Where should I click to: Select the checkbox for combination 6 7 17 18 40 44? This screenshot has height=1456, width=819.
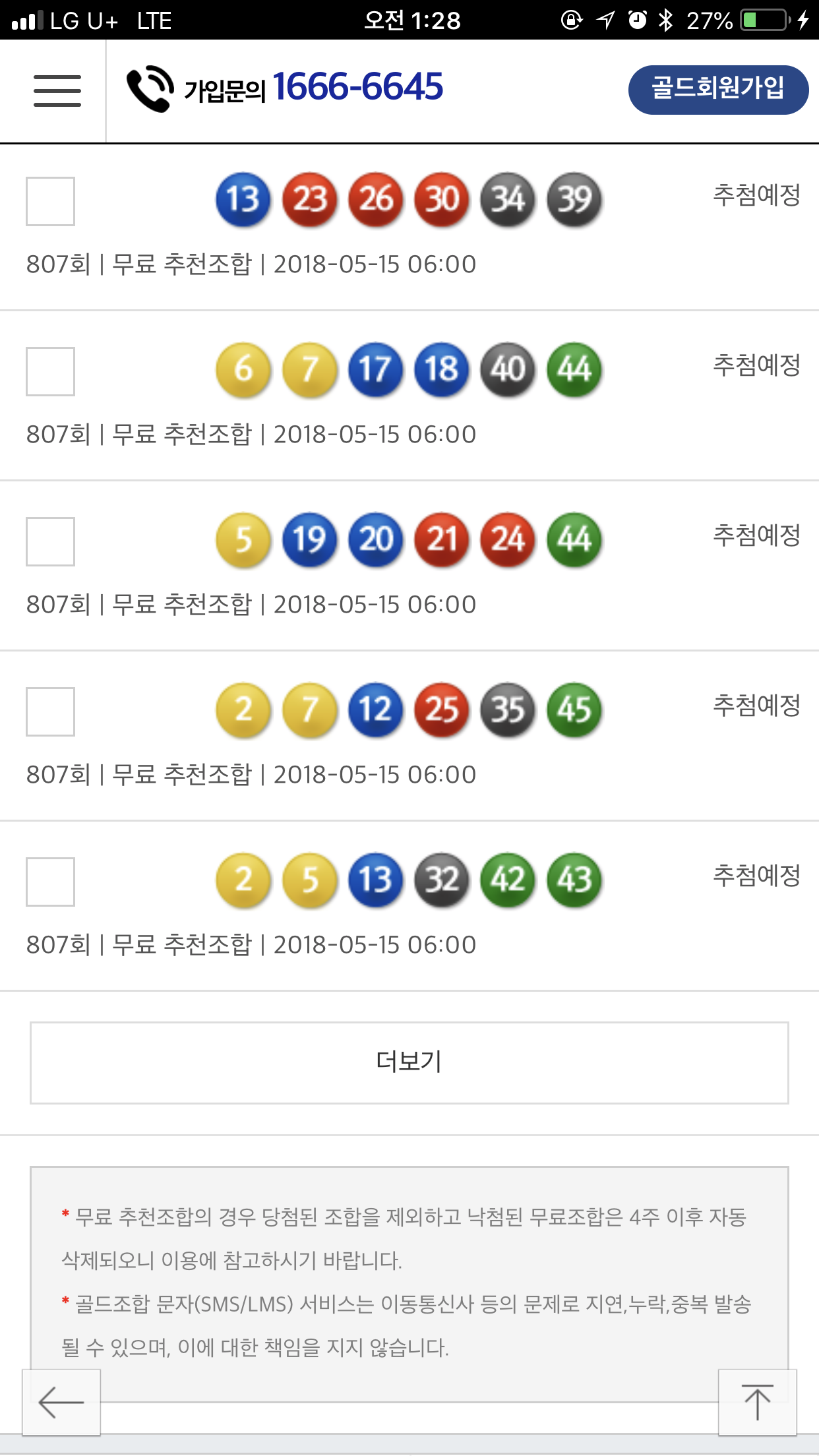(50, 371)
